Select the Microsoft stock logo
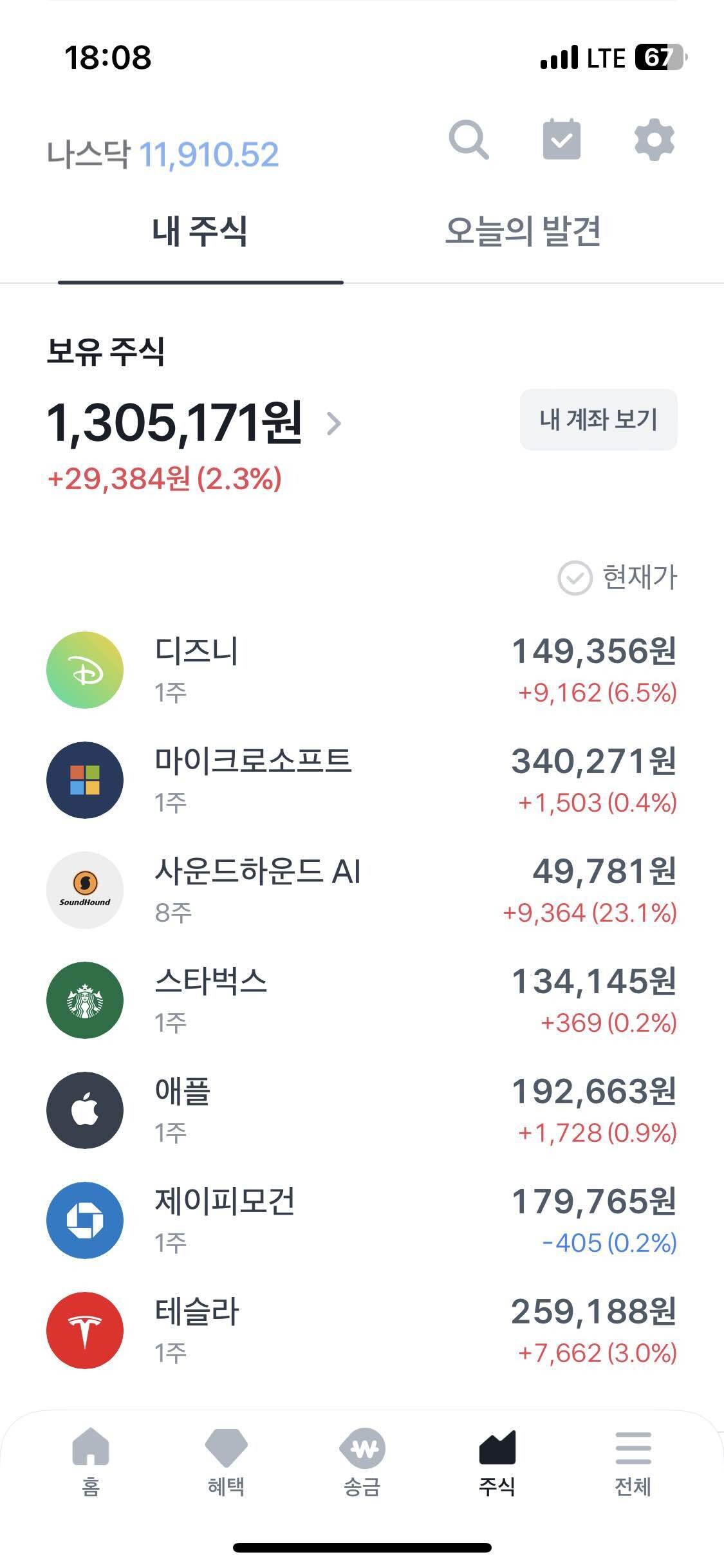 click(85, 779)
